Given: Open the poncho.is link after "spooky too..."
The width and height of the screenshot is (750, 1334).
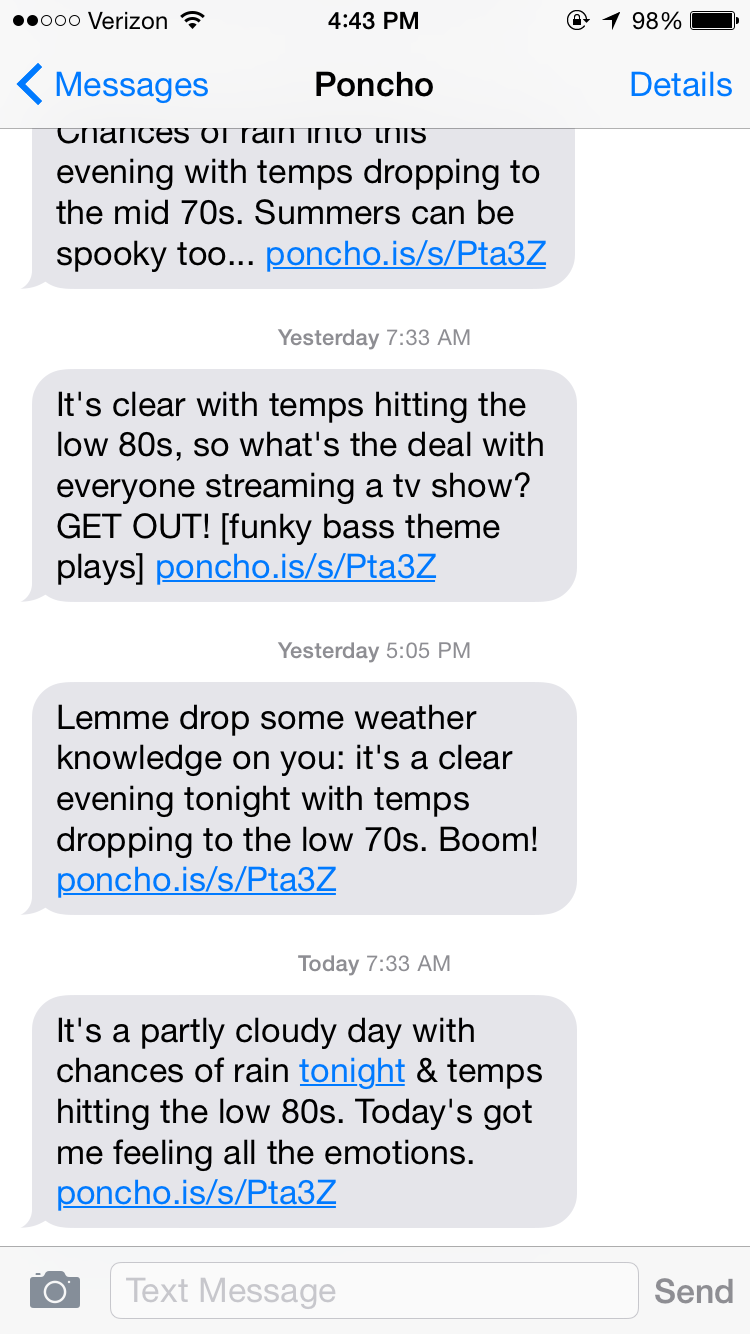Looking at the screenshot, I should 405,254.
